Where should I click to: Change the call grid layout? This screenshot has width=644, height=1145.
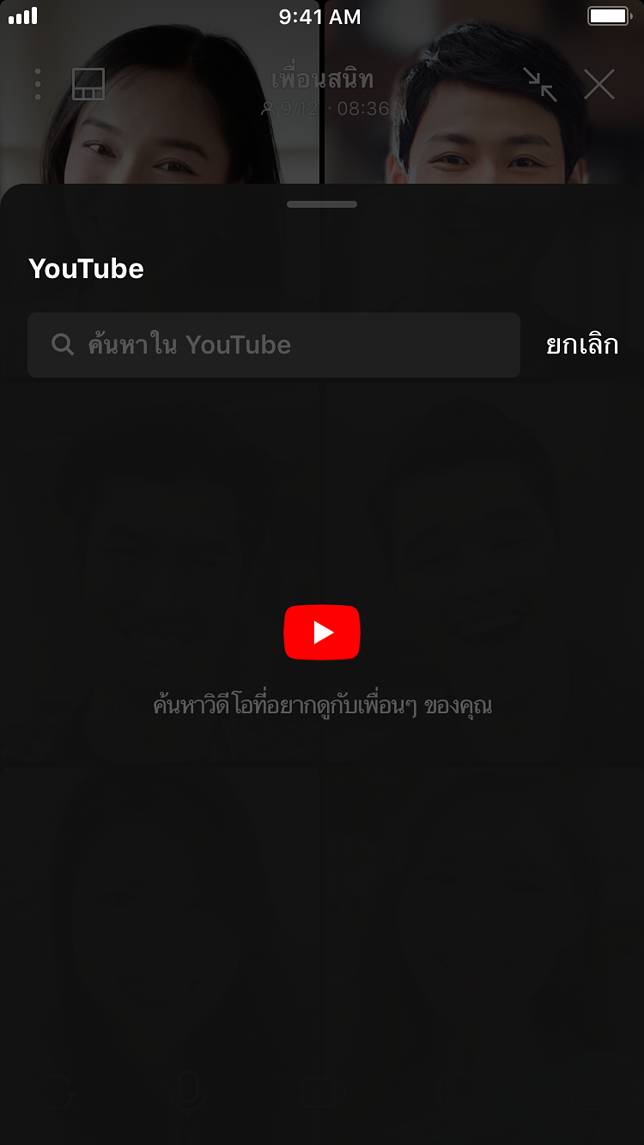(x=88, y=84)
